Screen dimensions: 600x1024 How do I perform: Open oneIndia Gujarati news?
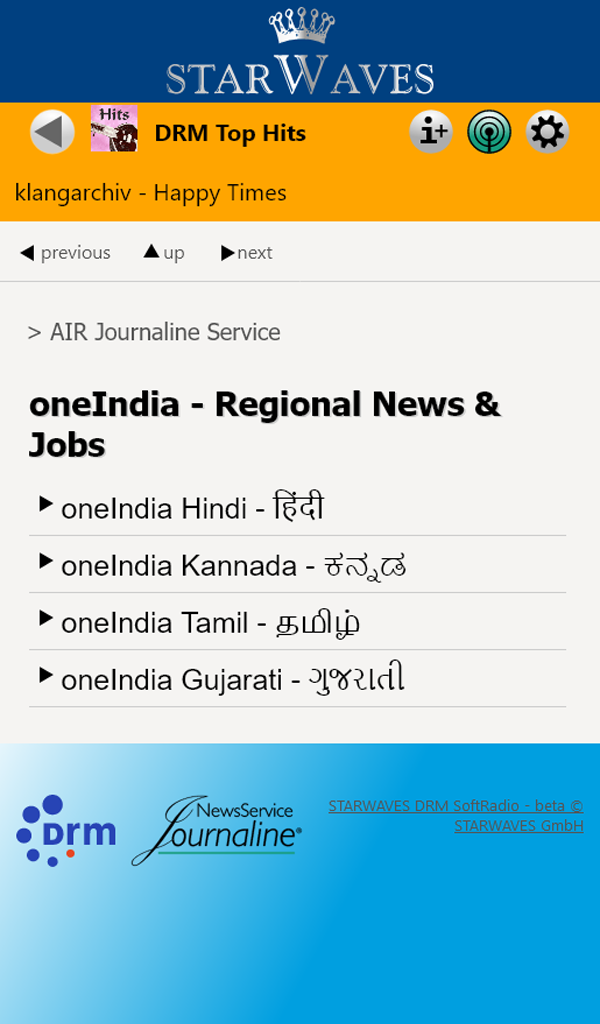232,680
